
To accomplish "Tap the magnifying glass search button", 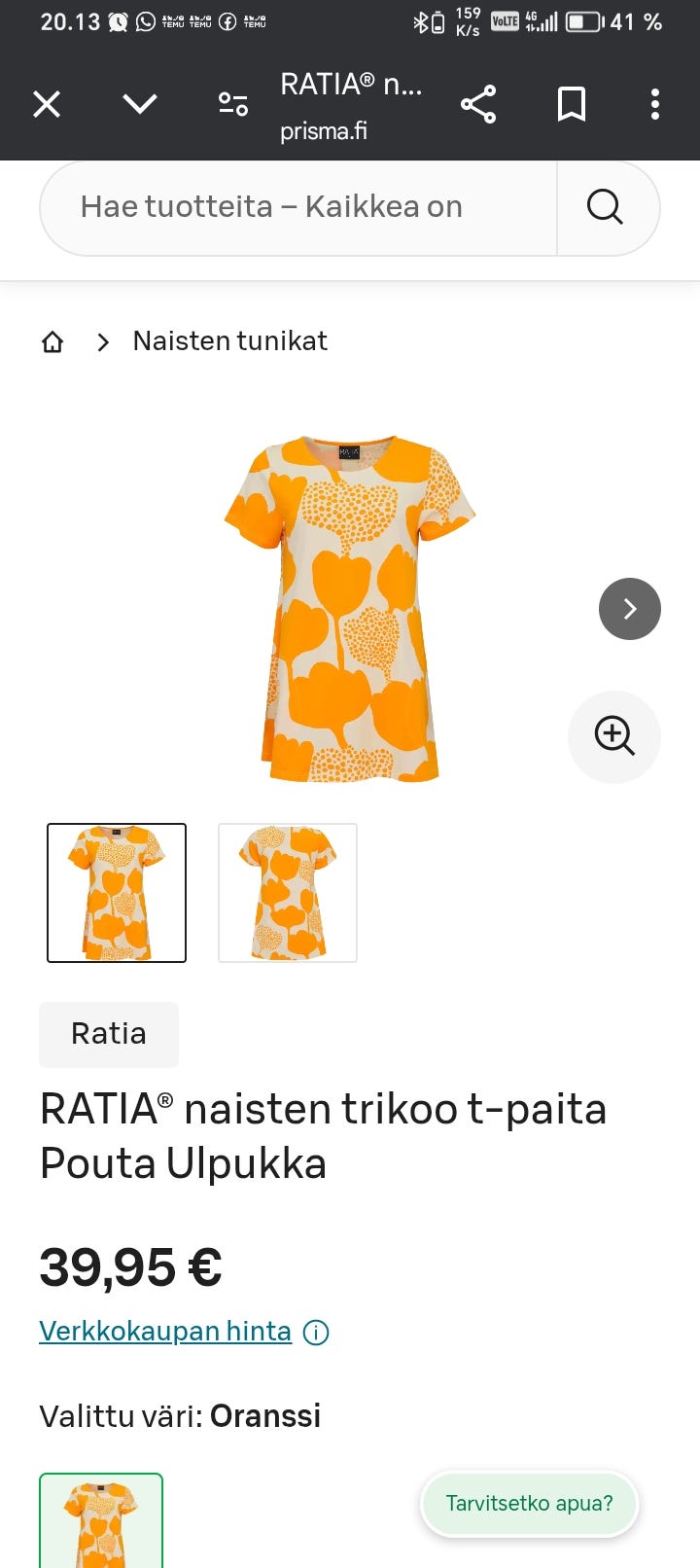I will (605, 207).
